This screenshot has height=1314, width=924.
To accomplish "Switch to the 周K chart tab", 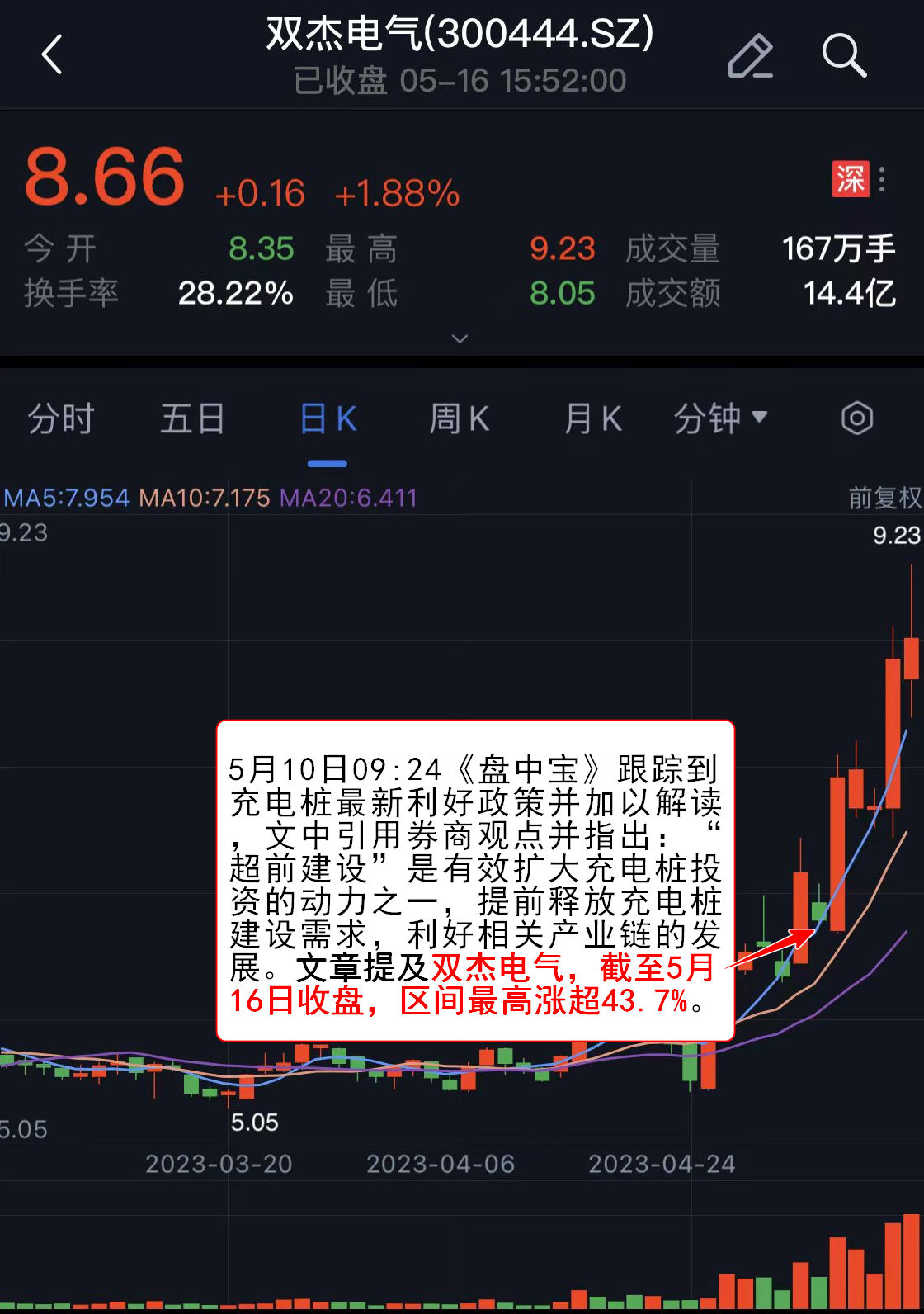I will pos(460,418).
